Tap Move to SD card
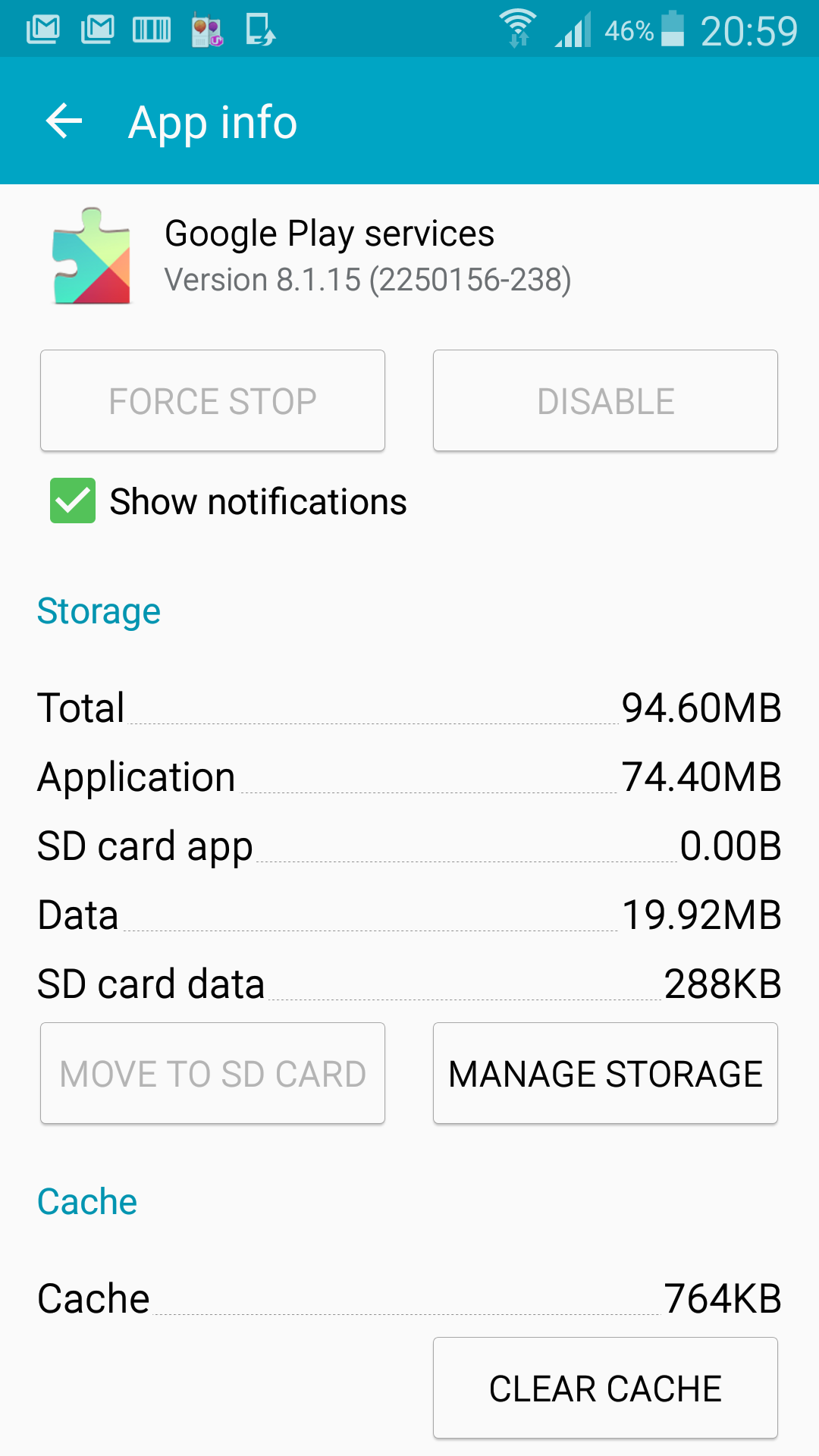This screenshot has height=1456, width=819. click(212, 1073)
